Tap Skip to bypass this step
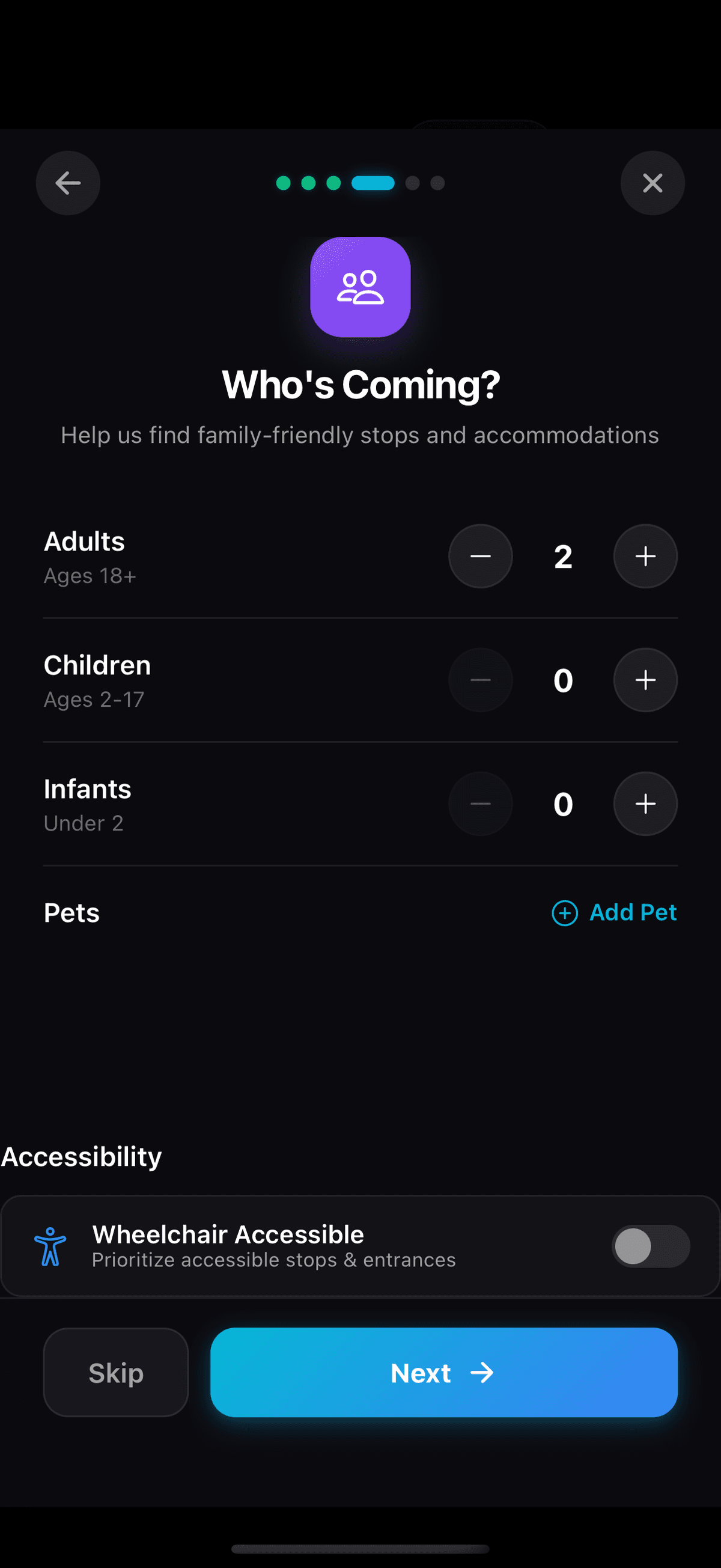The image size is (721, 1568). 115,1372
